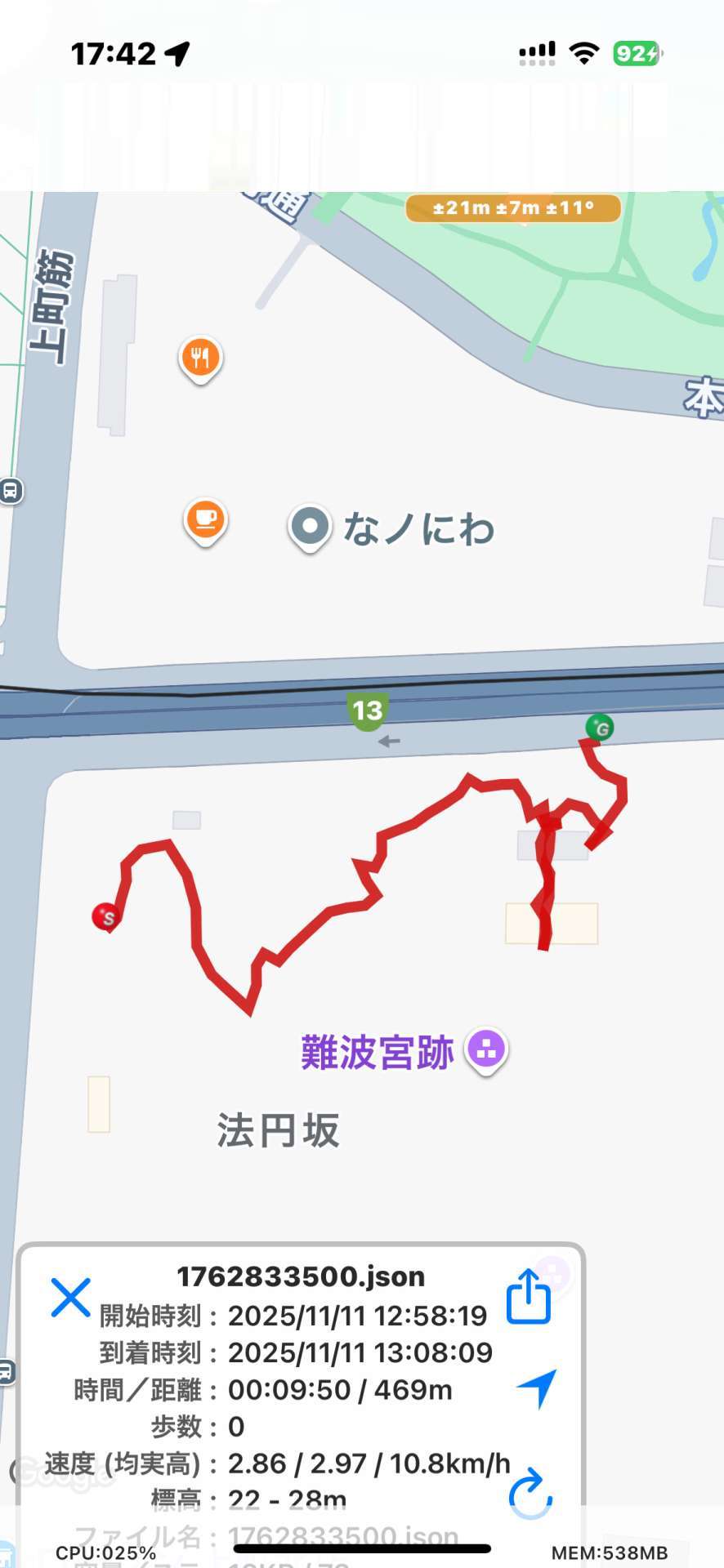Open the restaurant marker on the map
This screenshot has width=724, height=1568.
point(200,358)
